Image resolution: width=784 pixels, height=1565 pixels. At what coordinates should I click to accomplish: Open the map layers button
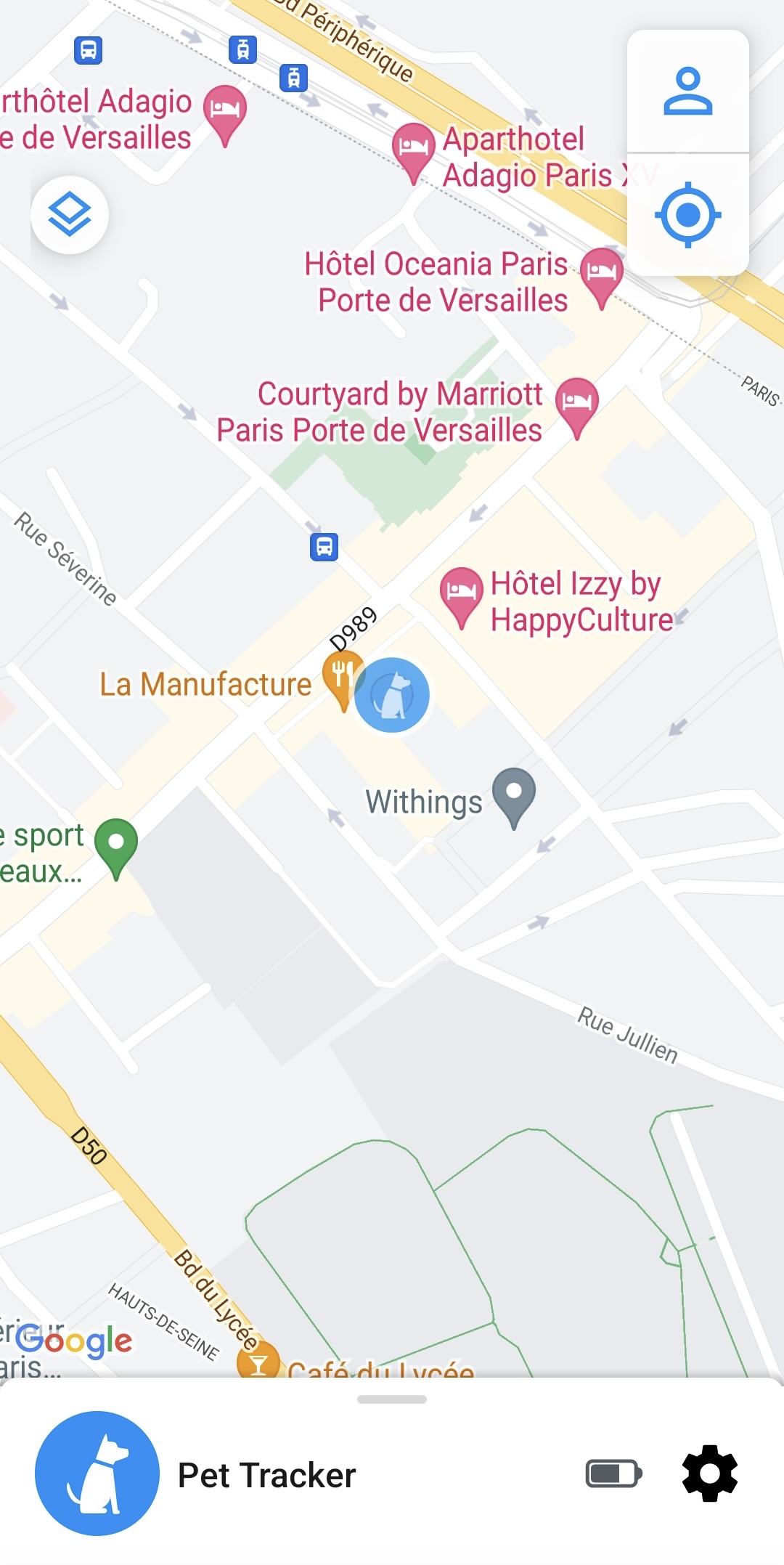tap(70, 215)
